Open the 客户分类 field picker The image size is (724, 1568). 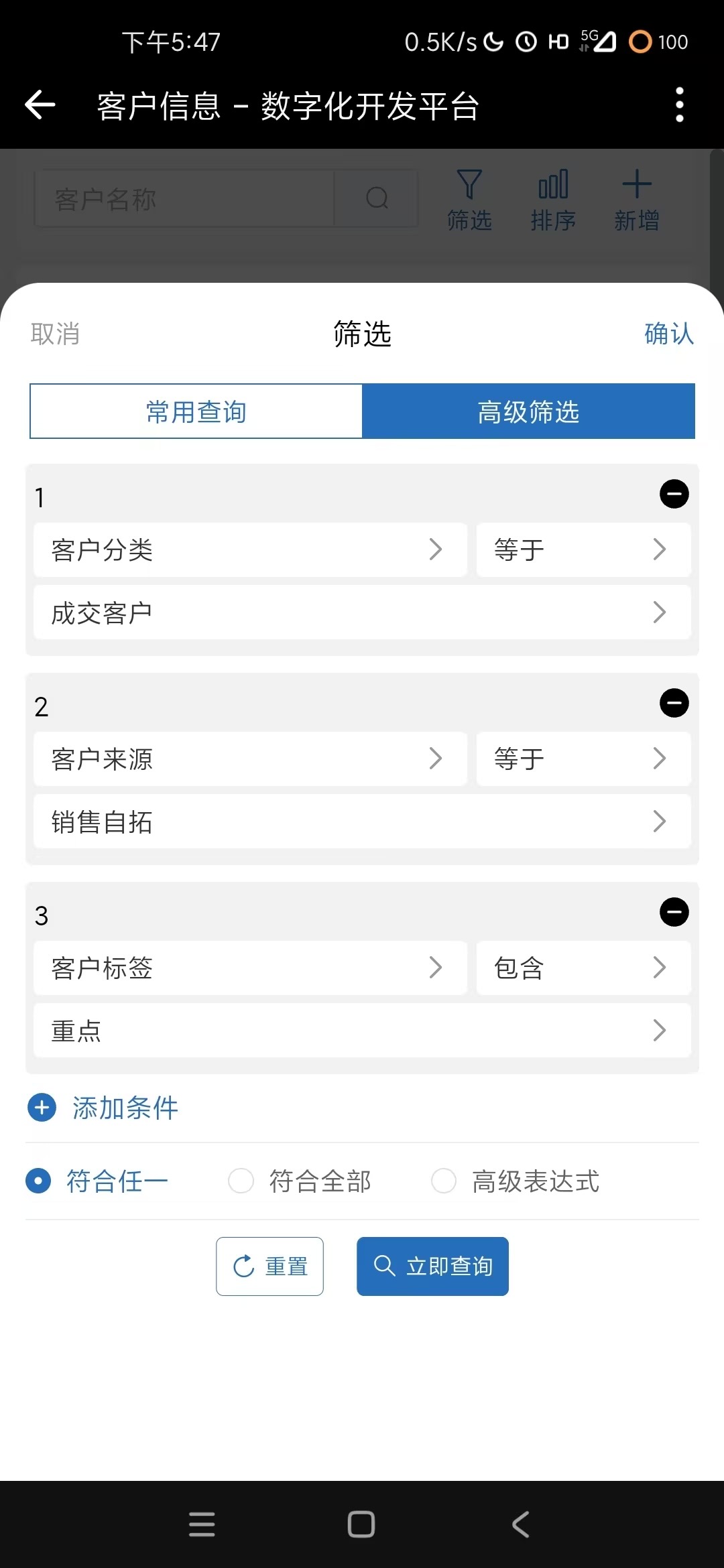[x=250, y=549]
